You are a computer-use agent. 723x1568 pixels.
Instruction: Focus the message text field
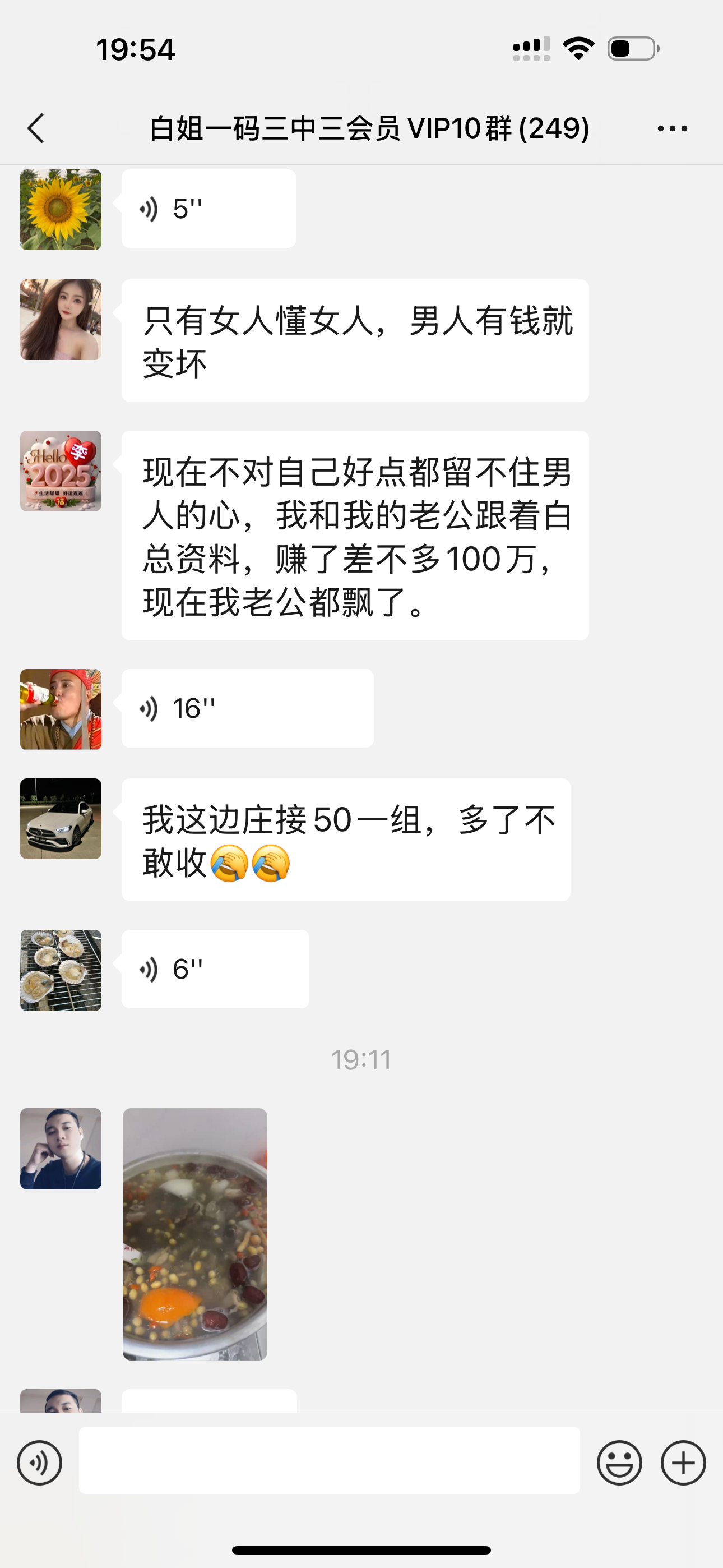coord(329,1460)
